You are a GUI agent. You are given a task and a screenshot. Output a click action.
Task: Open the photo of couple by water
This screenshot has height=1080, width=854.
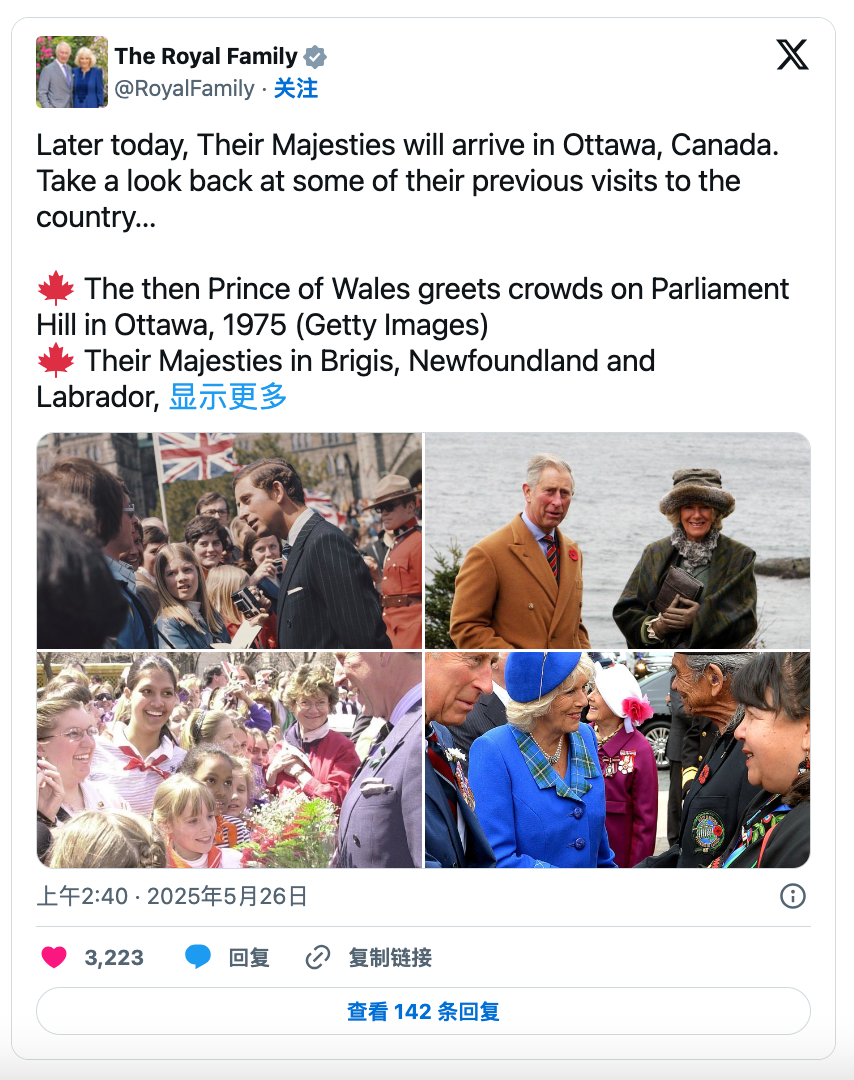pos(617,541)
